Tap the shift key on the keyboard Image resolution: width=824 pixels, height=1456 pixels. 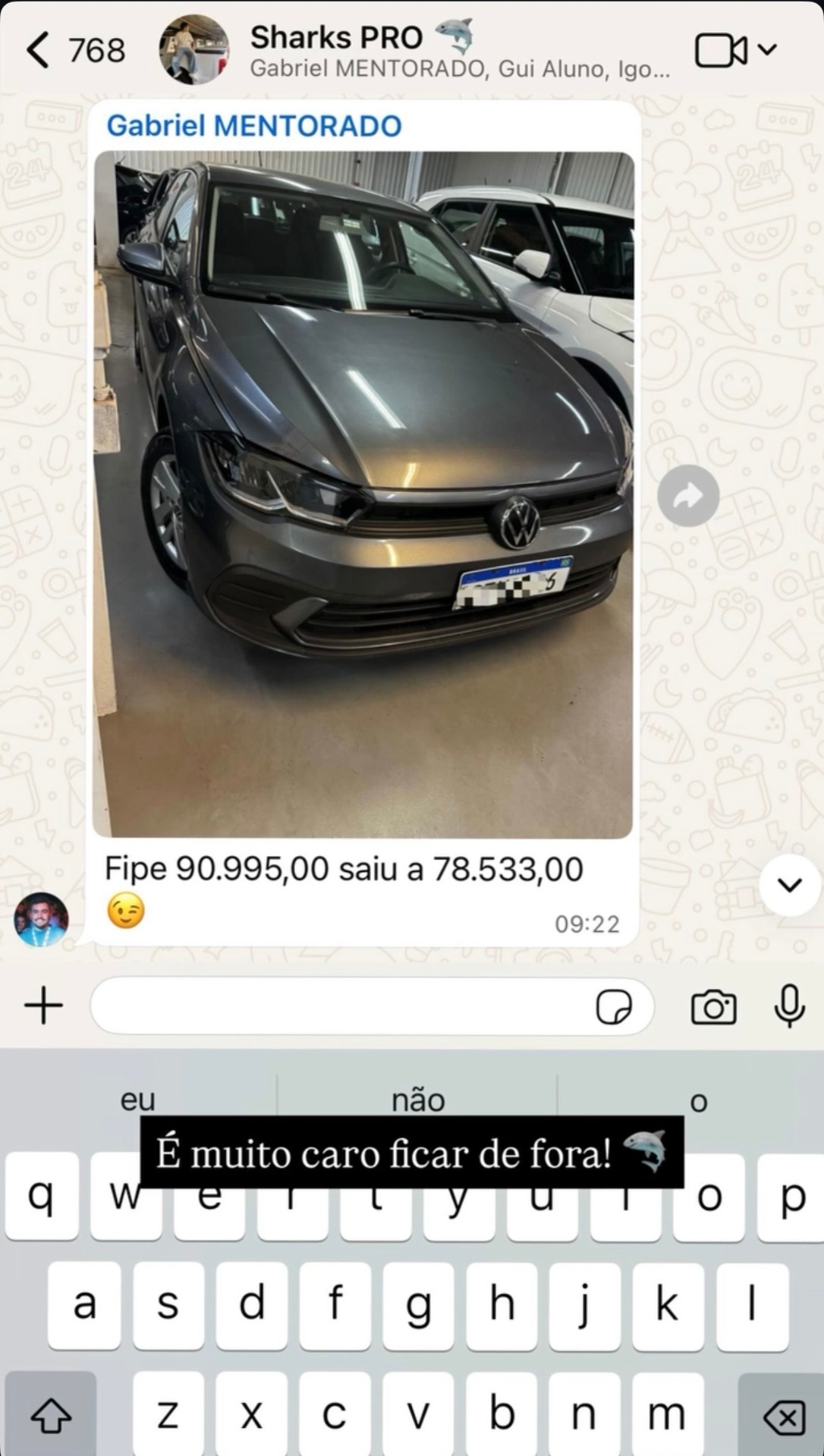point(51,1414)
